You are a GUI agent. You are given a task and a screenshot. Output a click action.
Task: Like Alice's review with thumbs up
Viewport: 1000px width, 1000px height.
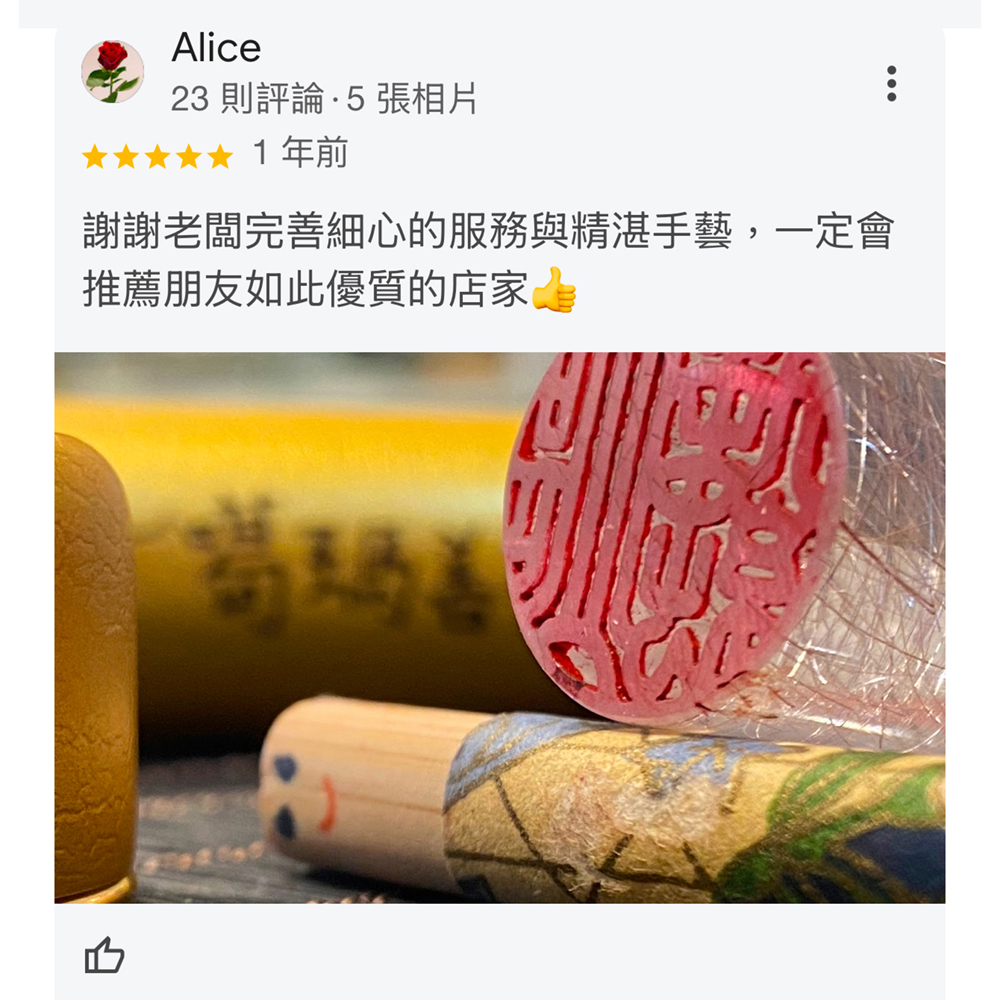pos(105,957)
